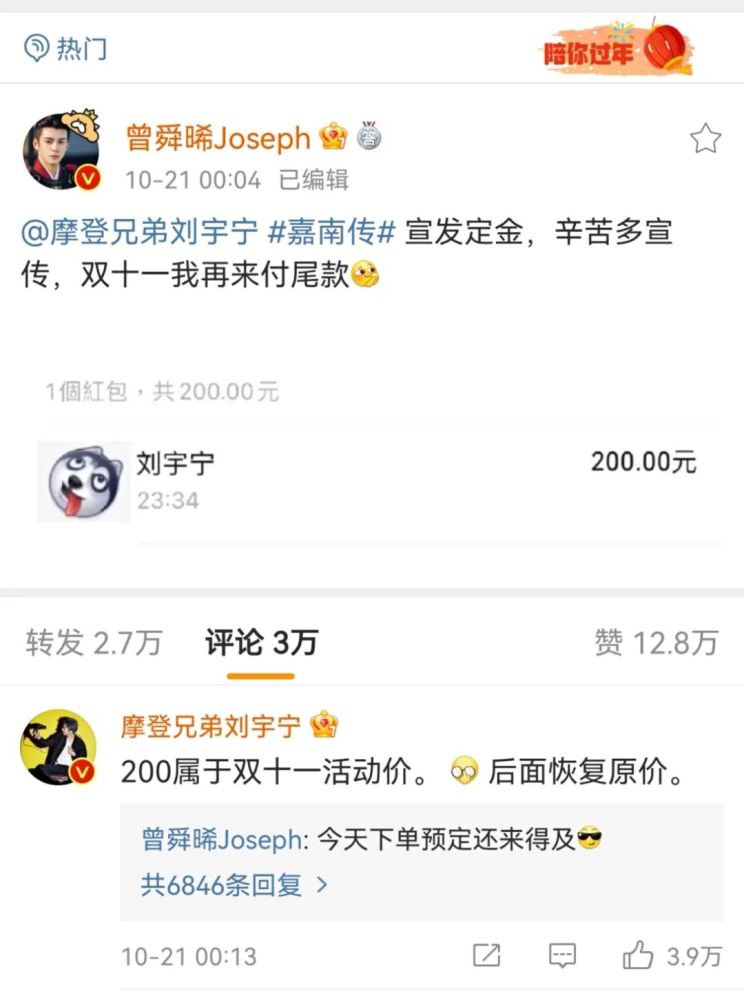Open the #嘉南传# hashtag topic
744x1000 pixels.
click(x=334, y=234)
